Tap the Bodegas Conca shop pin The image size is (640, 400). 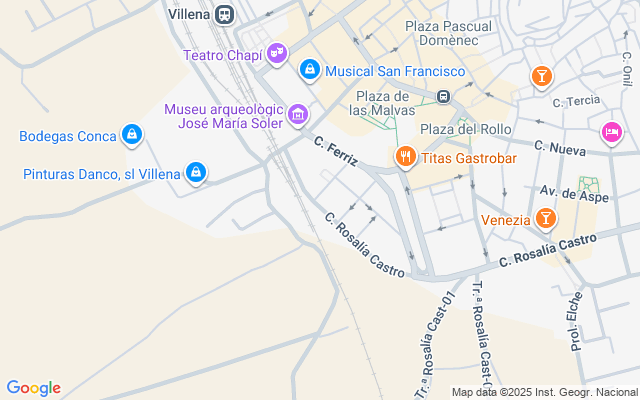pyautogui.click(x=131, y=133)
